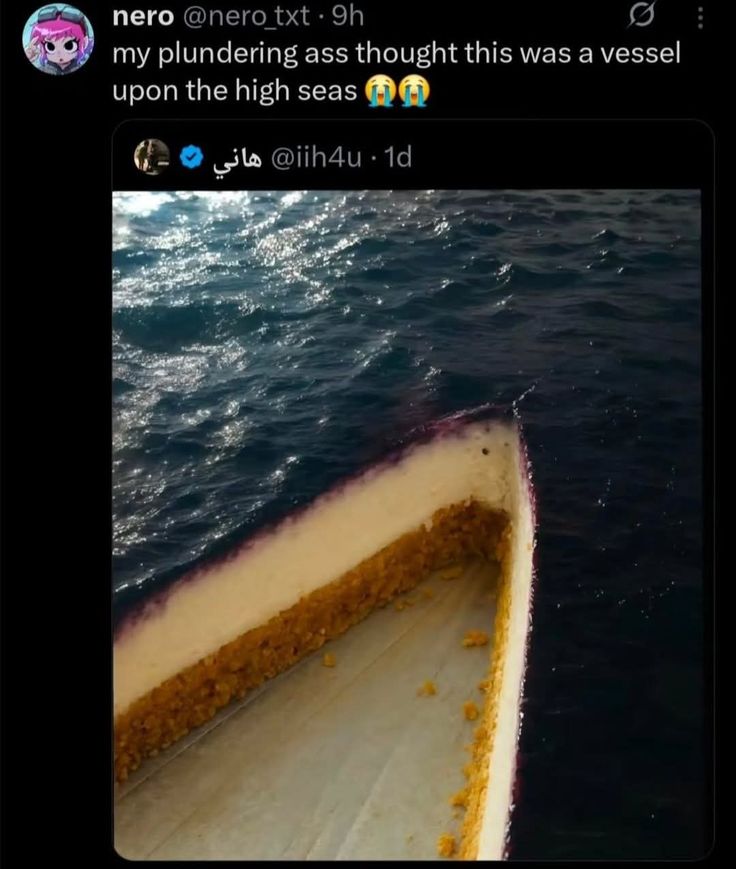Open nero's profile via username
The image size is (736, 869).
click(144, 17)
